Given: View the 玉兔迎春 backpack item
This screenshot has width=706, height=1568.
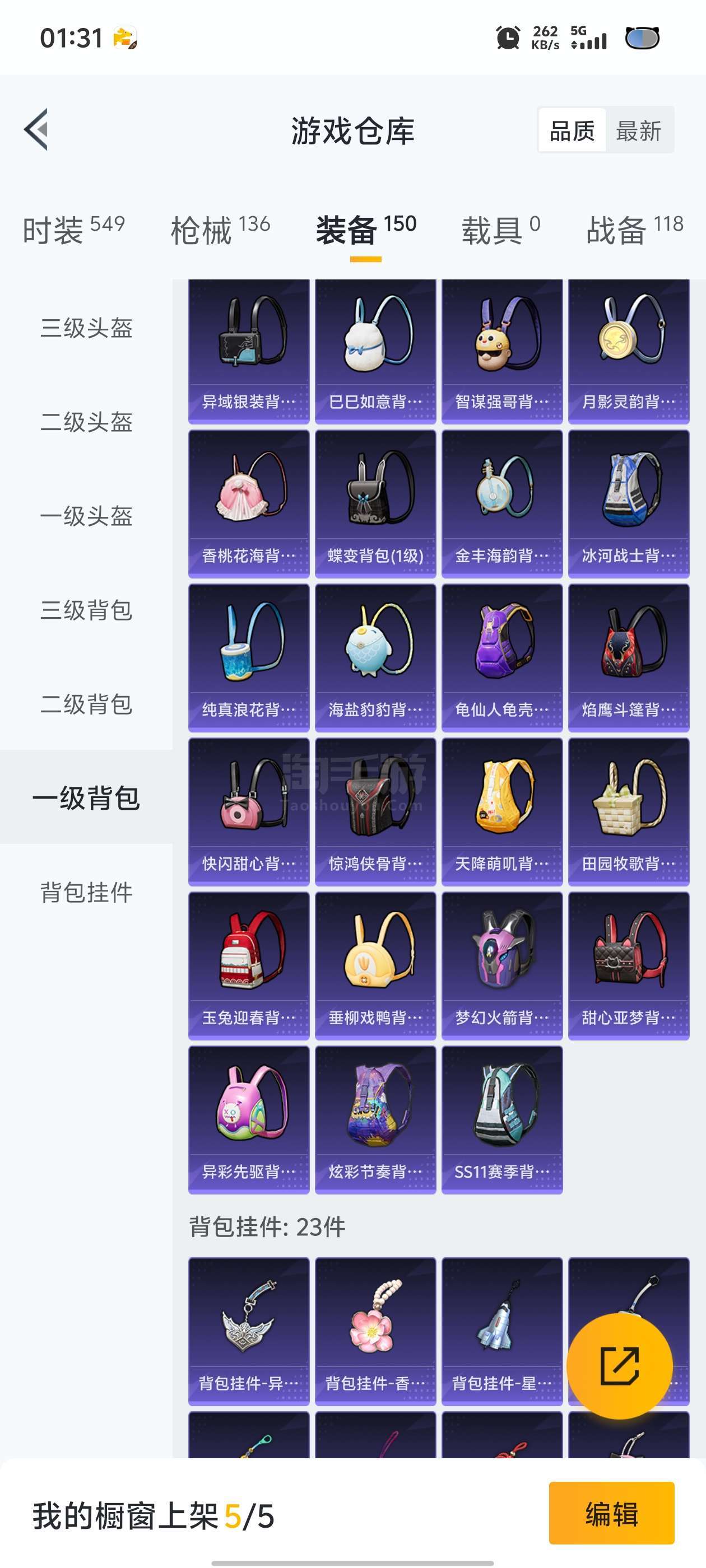Looking at the screenshot, I should 249,965.
